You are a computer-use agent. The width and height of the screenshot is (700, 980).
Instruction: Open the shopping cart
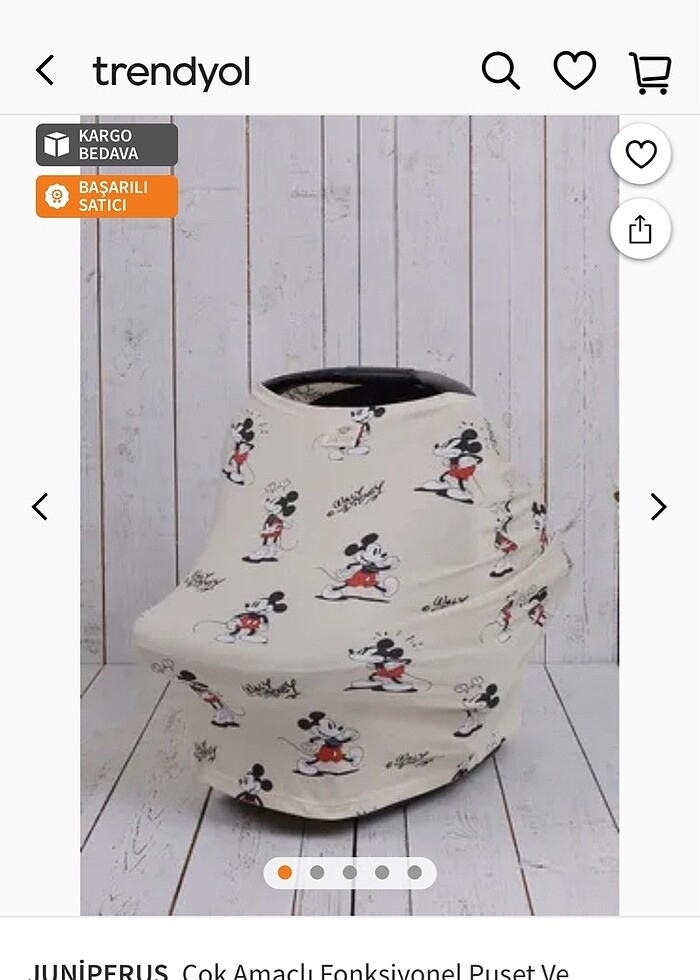[x=650, y=72]
